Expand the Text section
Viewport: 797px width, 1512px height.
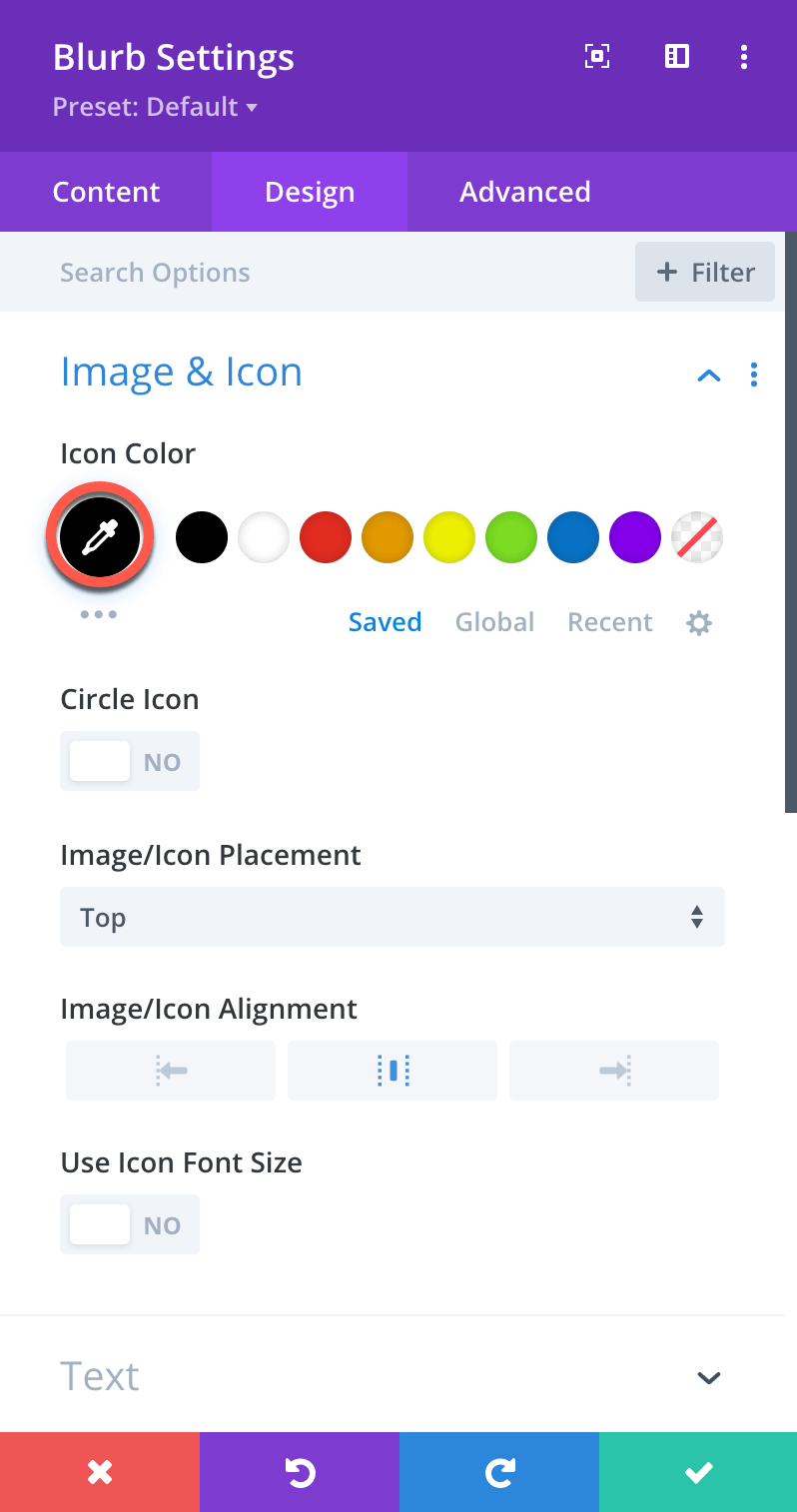(x=707, y=1377)
